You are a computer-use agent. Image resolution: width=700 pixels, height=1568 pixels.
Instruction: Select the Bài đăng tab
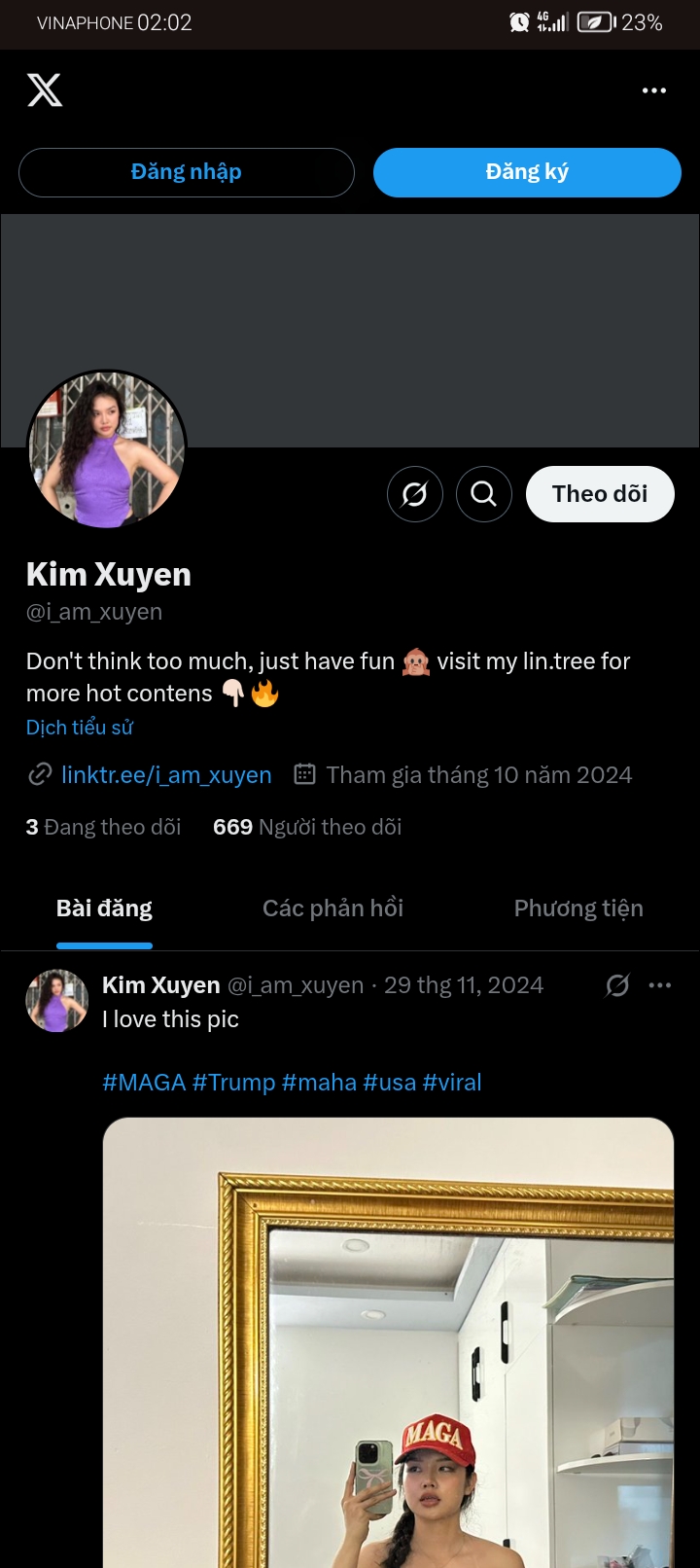coord(104,909)
